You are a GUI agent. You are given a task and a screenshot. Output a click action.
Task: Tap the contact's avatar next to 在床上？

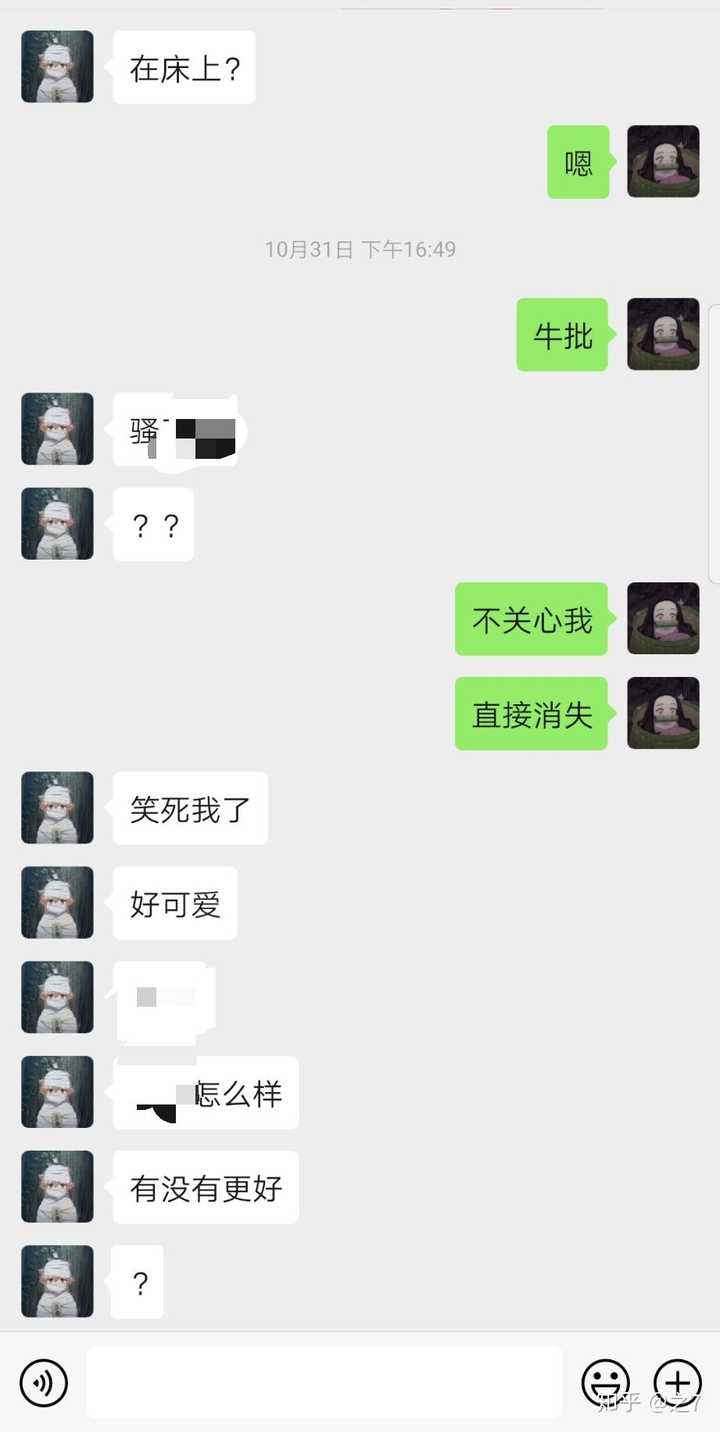click(x=57, y=67)
